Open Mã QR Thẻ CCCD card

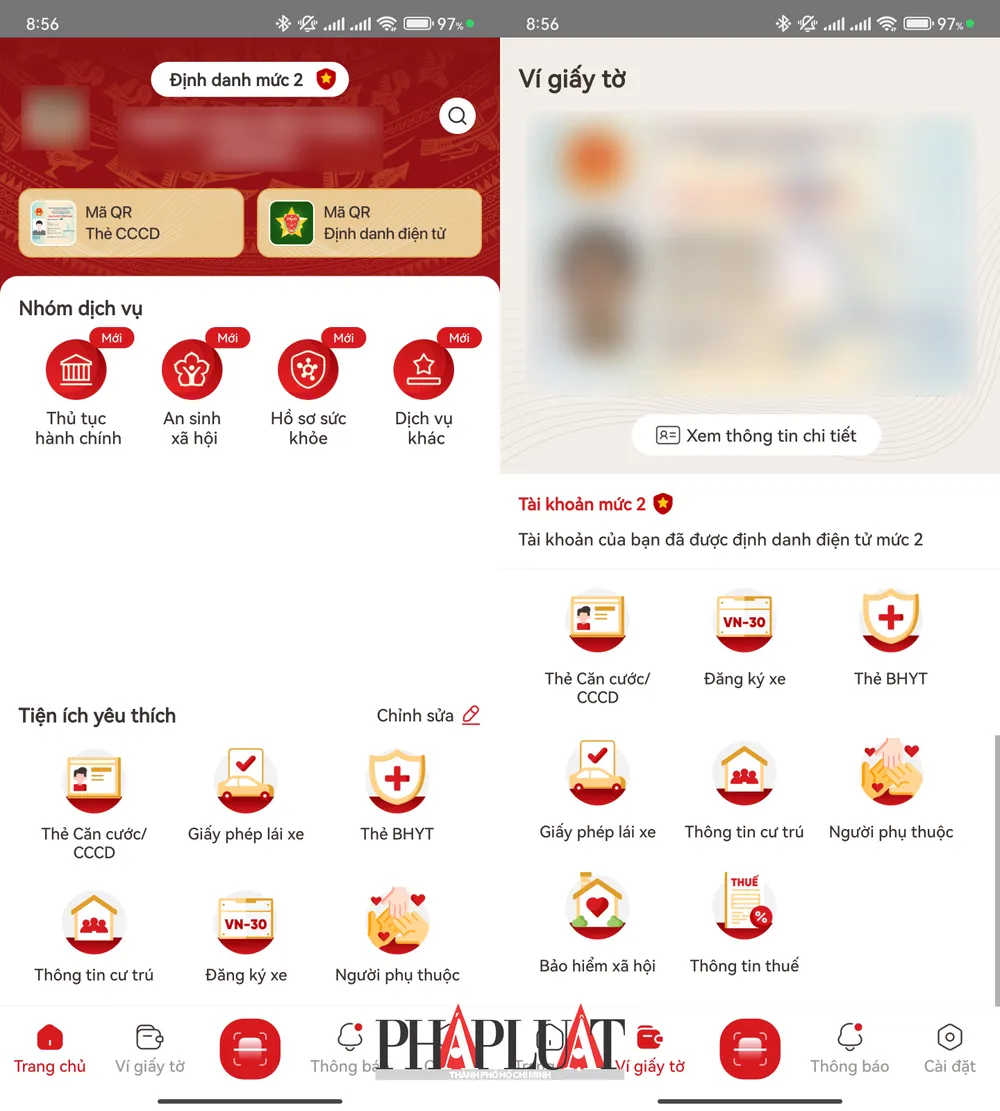(131, 223)
